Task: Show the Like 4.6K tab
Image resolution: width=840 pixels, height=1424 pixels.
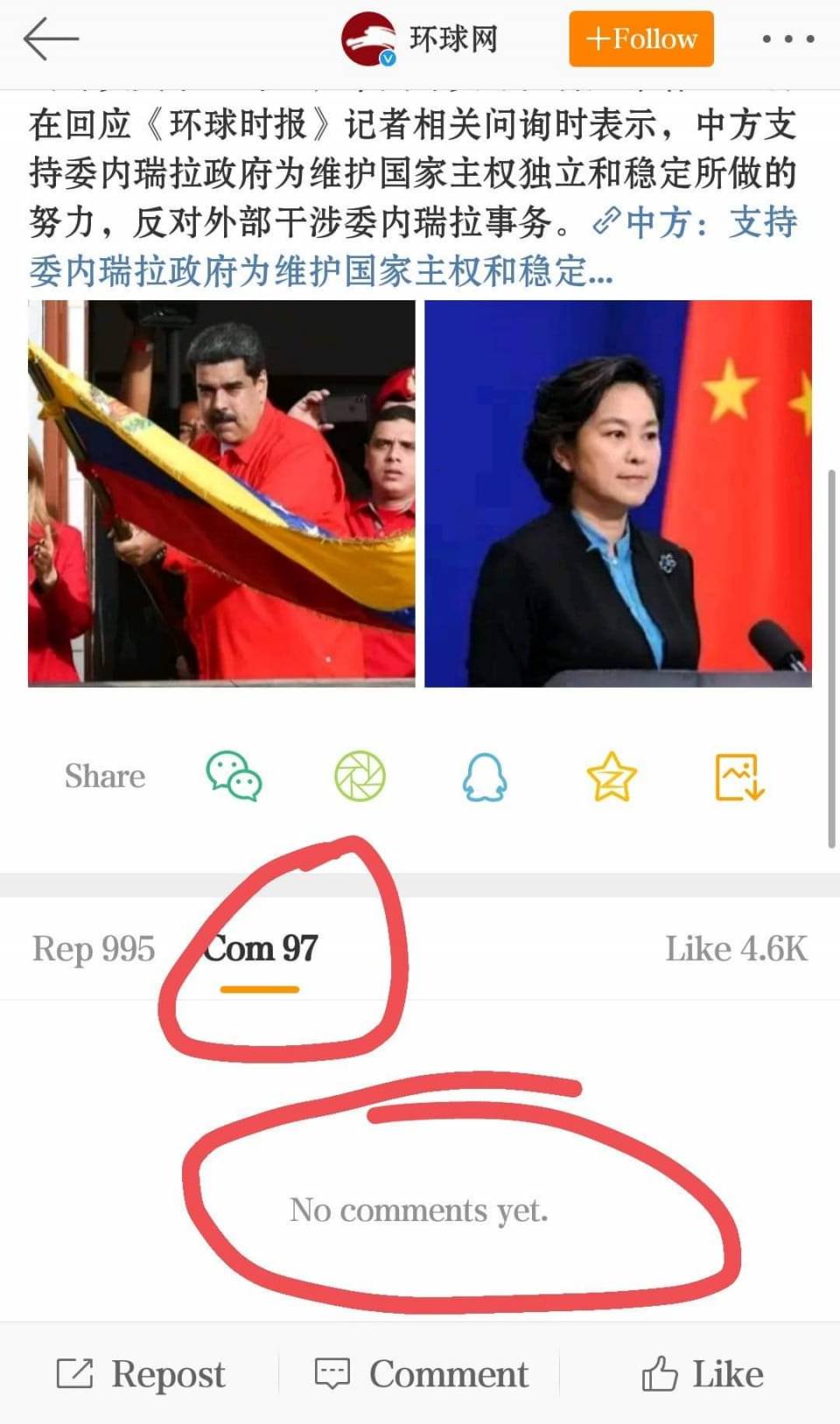Action: point(735,949)
